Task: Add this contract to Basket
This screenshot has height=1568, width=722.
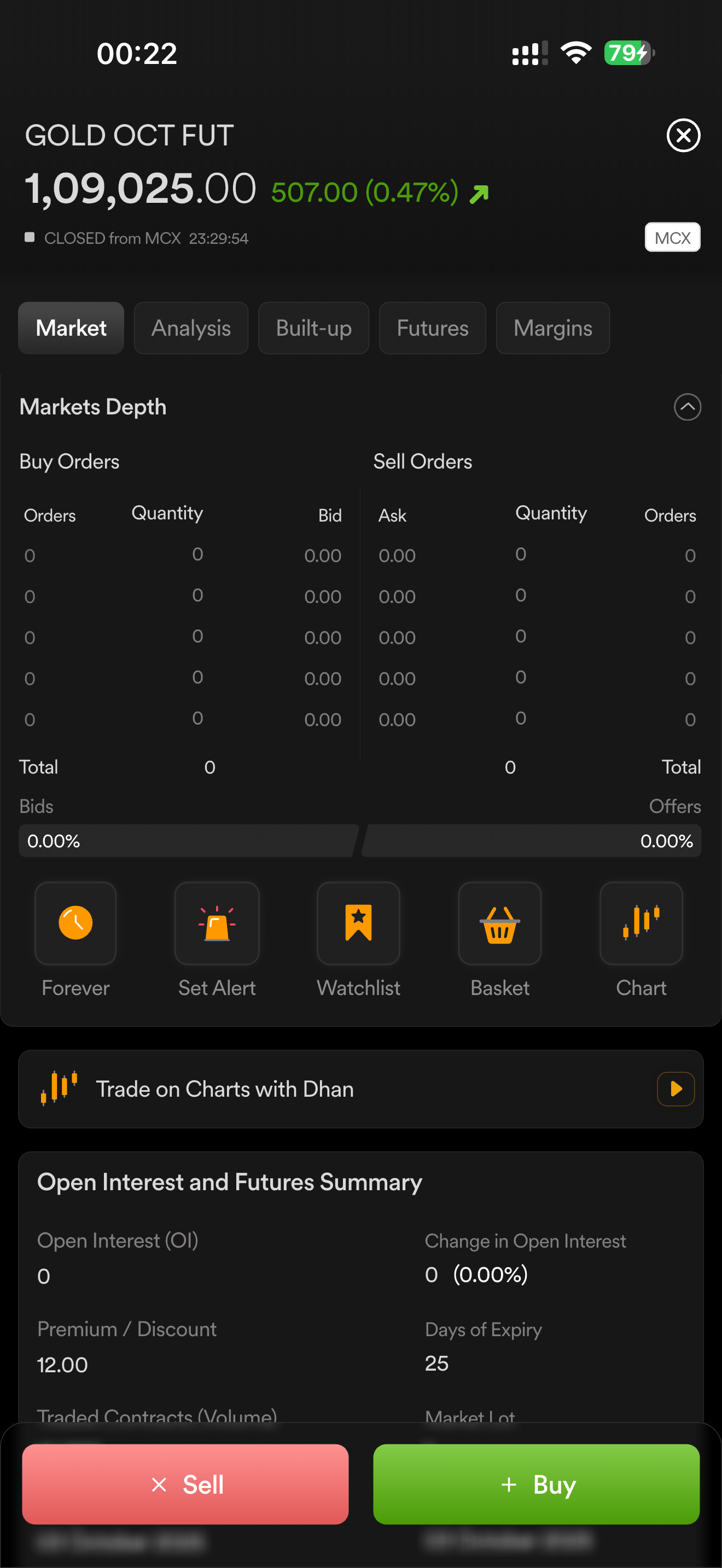Action: (500, 923)
